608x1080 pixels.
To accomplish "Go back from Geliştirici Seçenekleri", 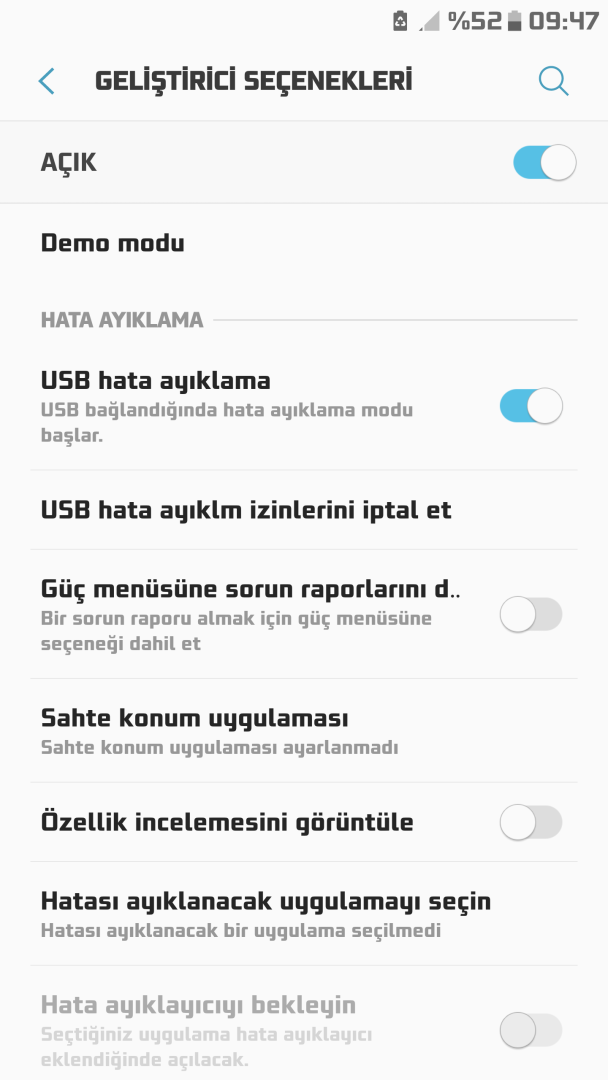I will point(46,81).
